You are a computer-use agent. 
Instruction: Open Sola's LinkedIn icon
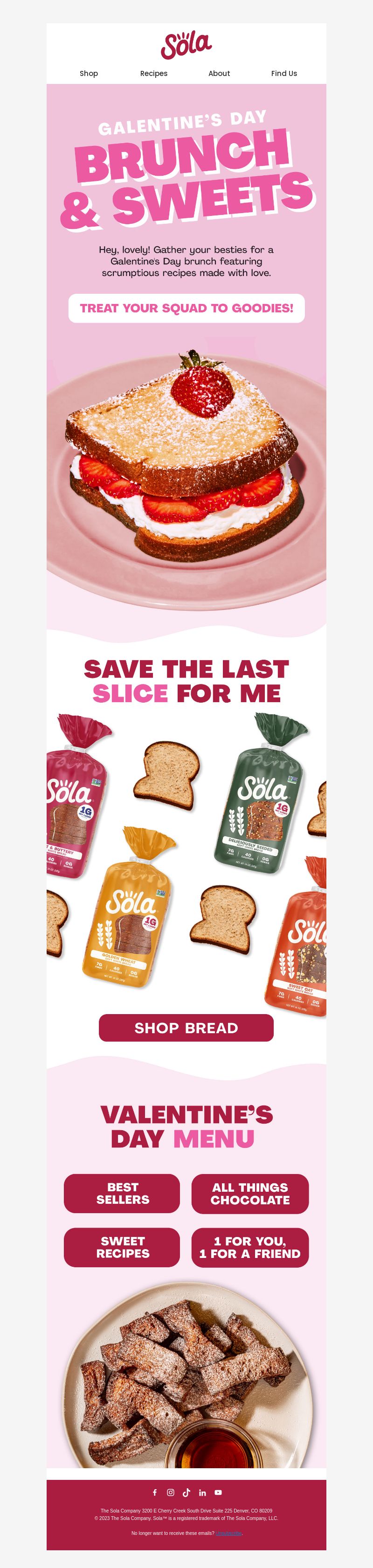coord(202,1492)
